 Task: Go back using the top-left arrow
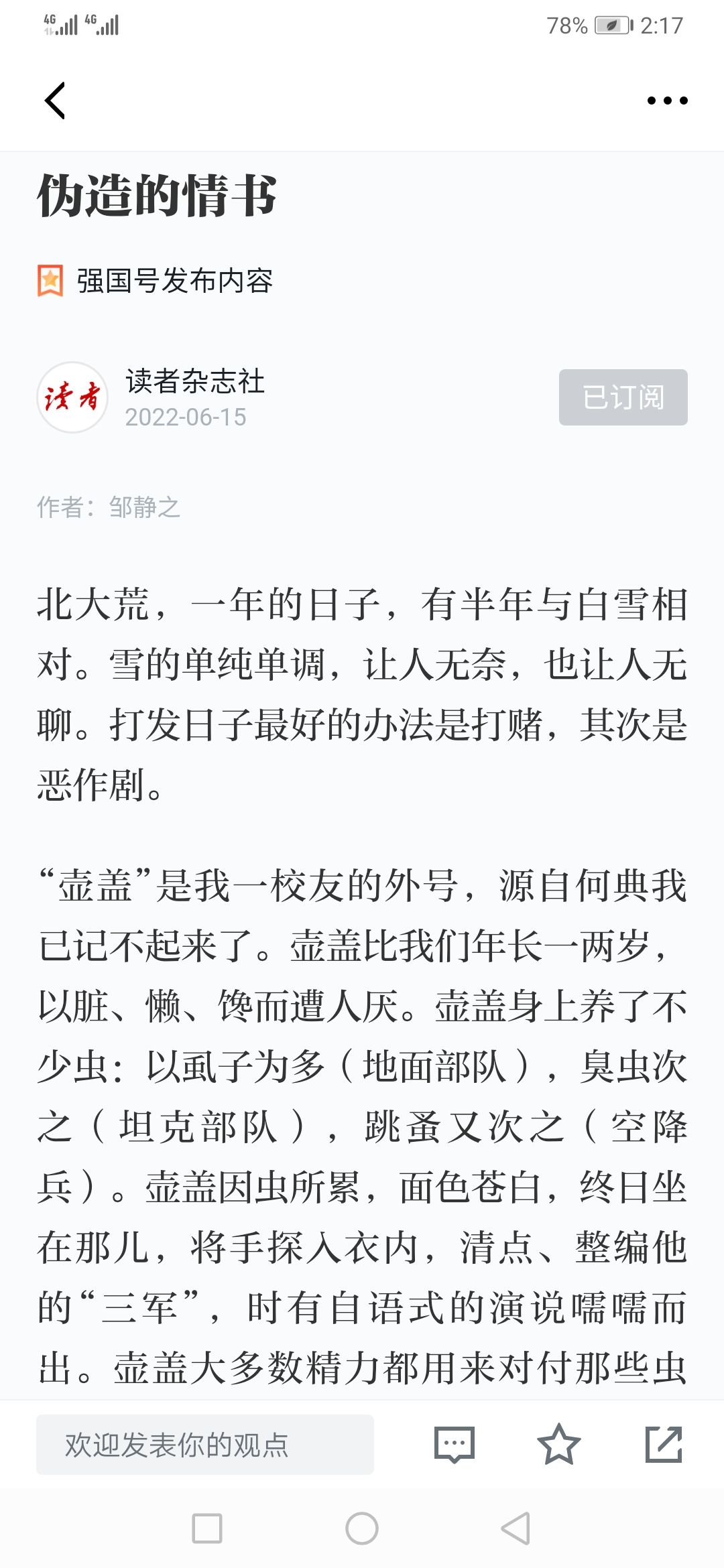(x=55, y=101)
